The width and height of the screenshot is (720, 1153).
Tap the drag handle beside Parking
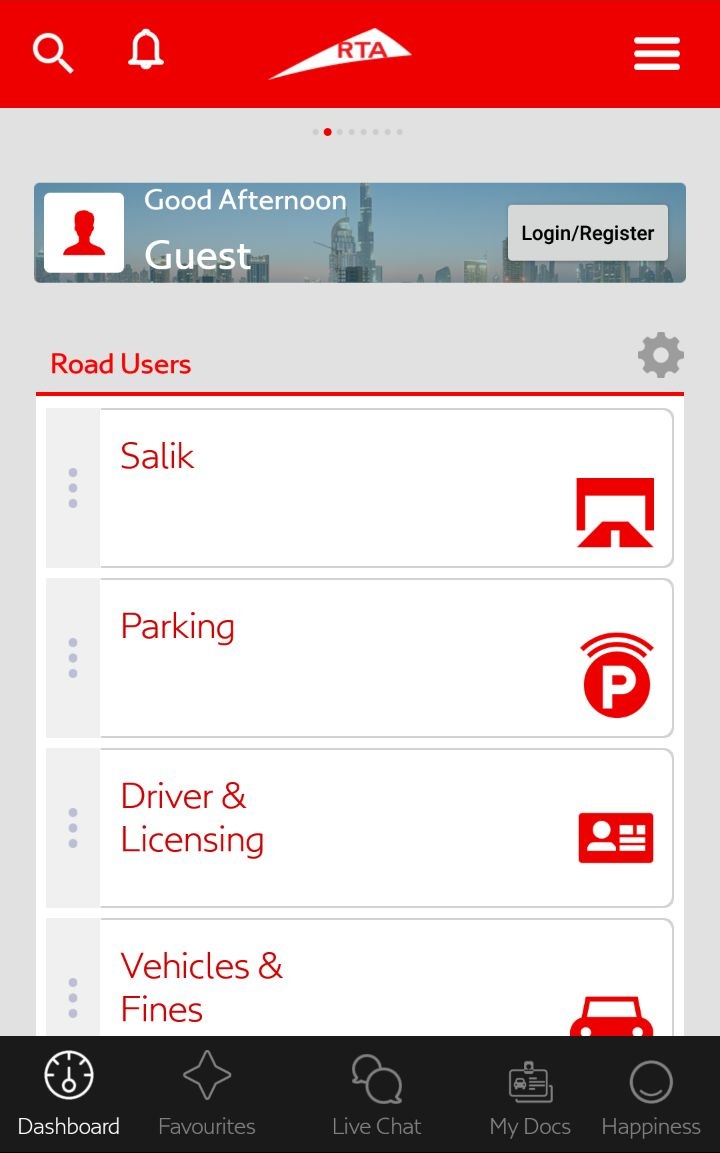[x=71, y=658]
